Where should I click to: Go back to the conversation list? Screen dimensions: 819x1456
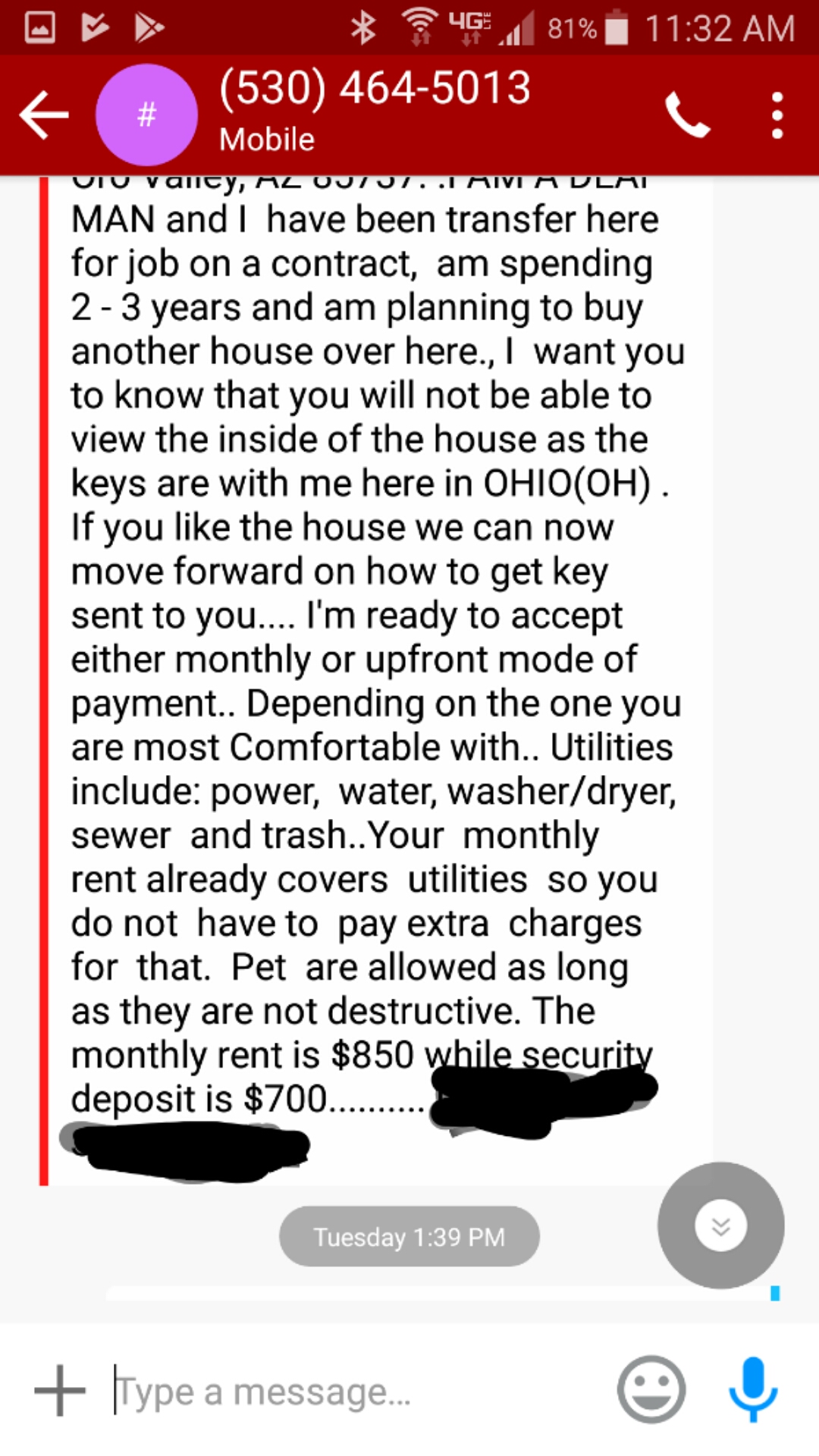tap(44, 115)
